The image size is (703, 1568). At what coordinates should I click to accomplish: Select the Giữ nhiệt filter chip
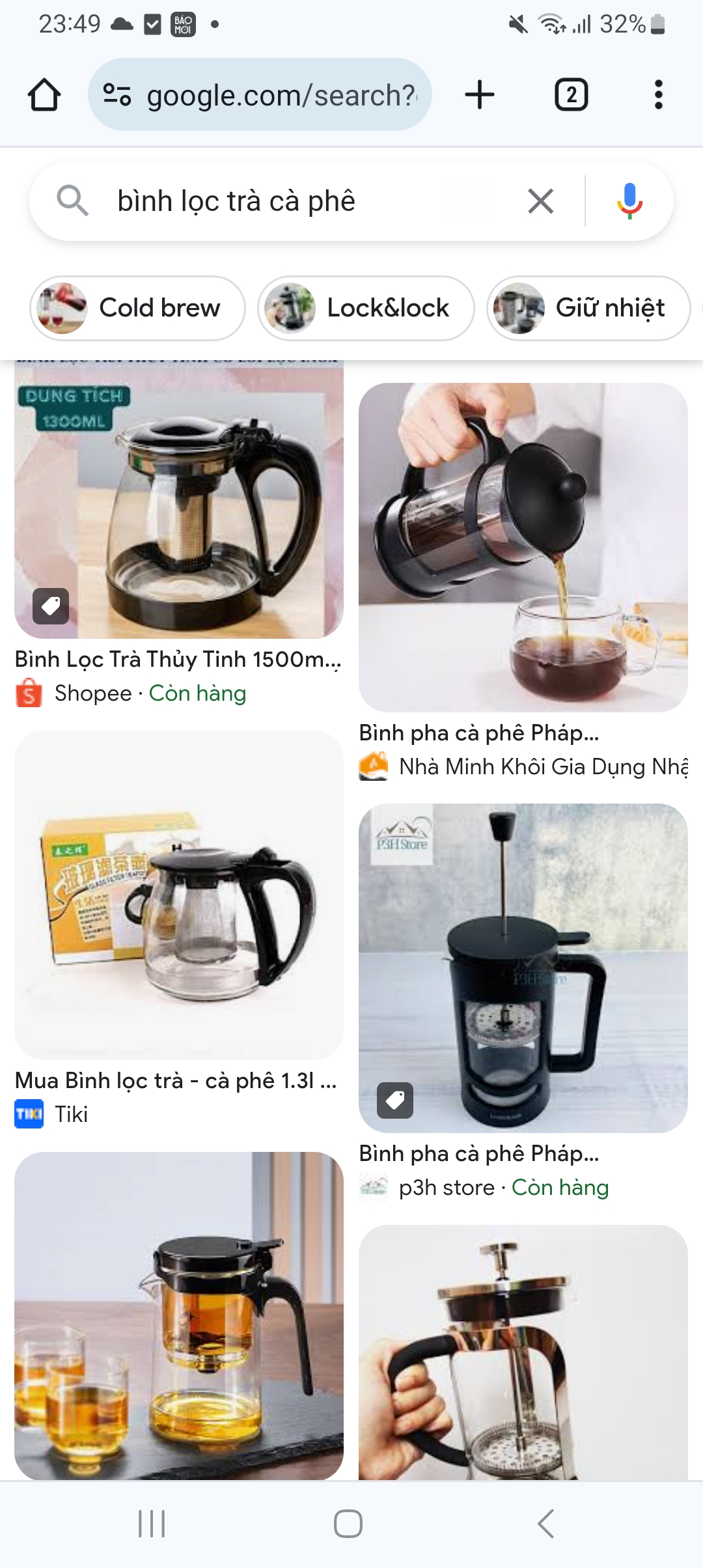[x=588, y=308]
